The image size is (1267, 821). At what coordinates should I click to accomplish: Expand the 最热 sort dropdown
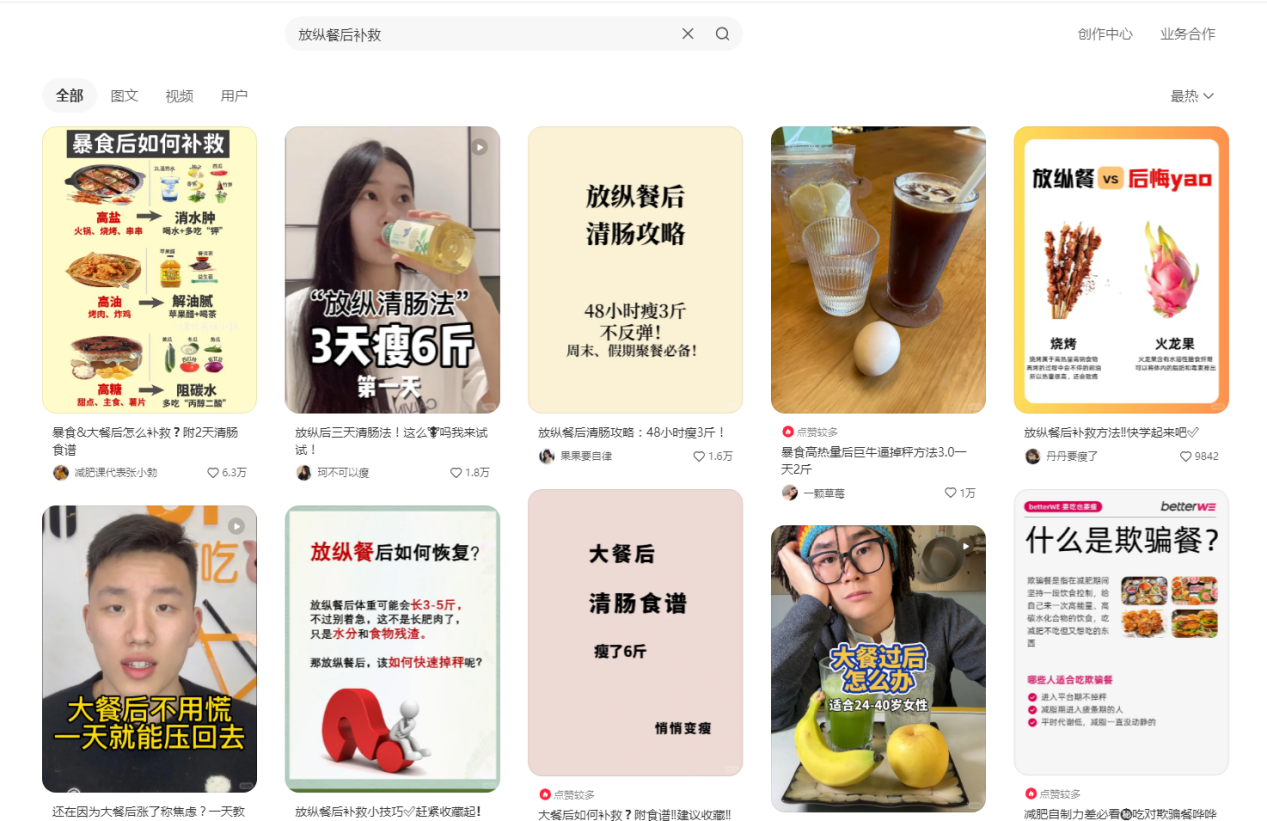[1192, 96]
